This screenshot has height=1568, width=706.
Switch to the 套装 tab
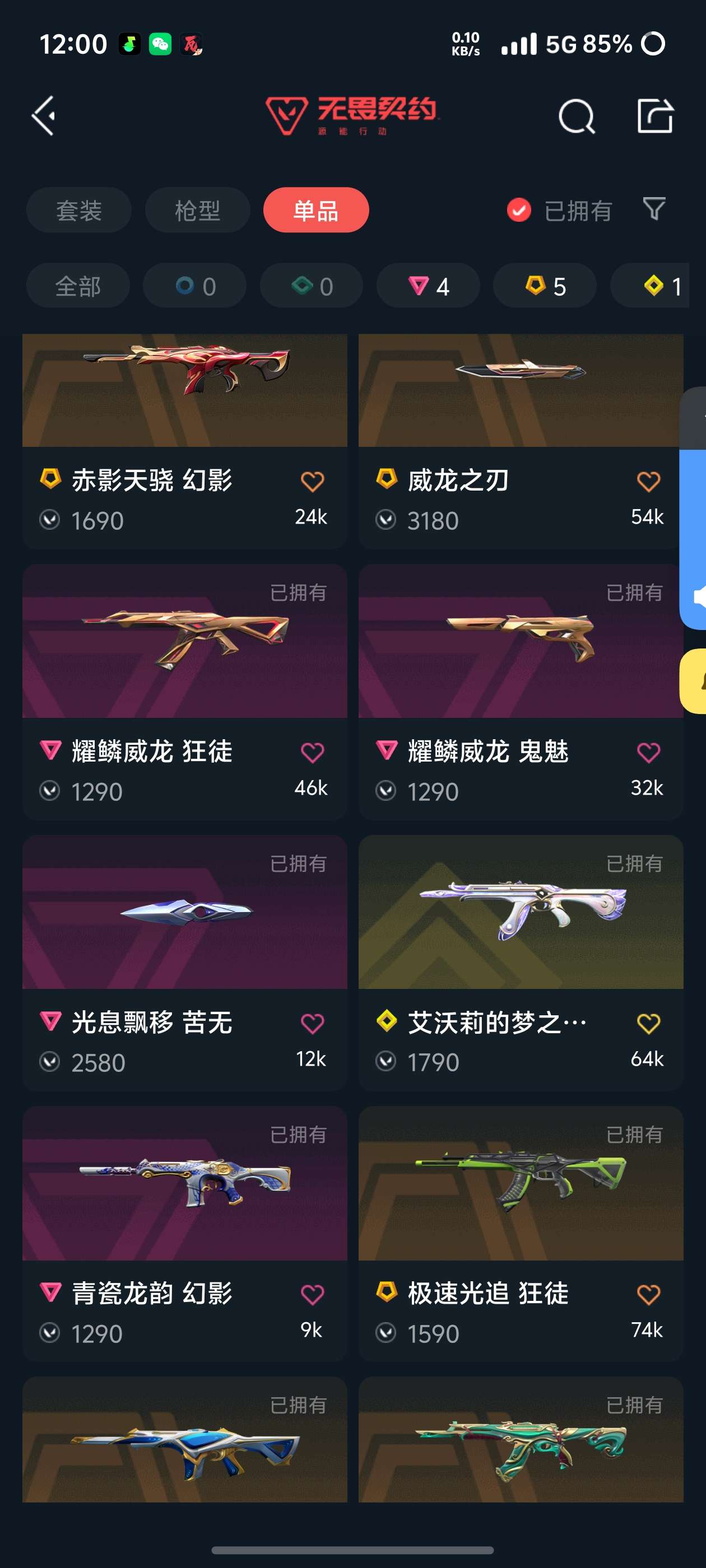[78, 210]
